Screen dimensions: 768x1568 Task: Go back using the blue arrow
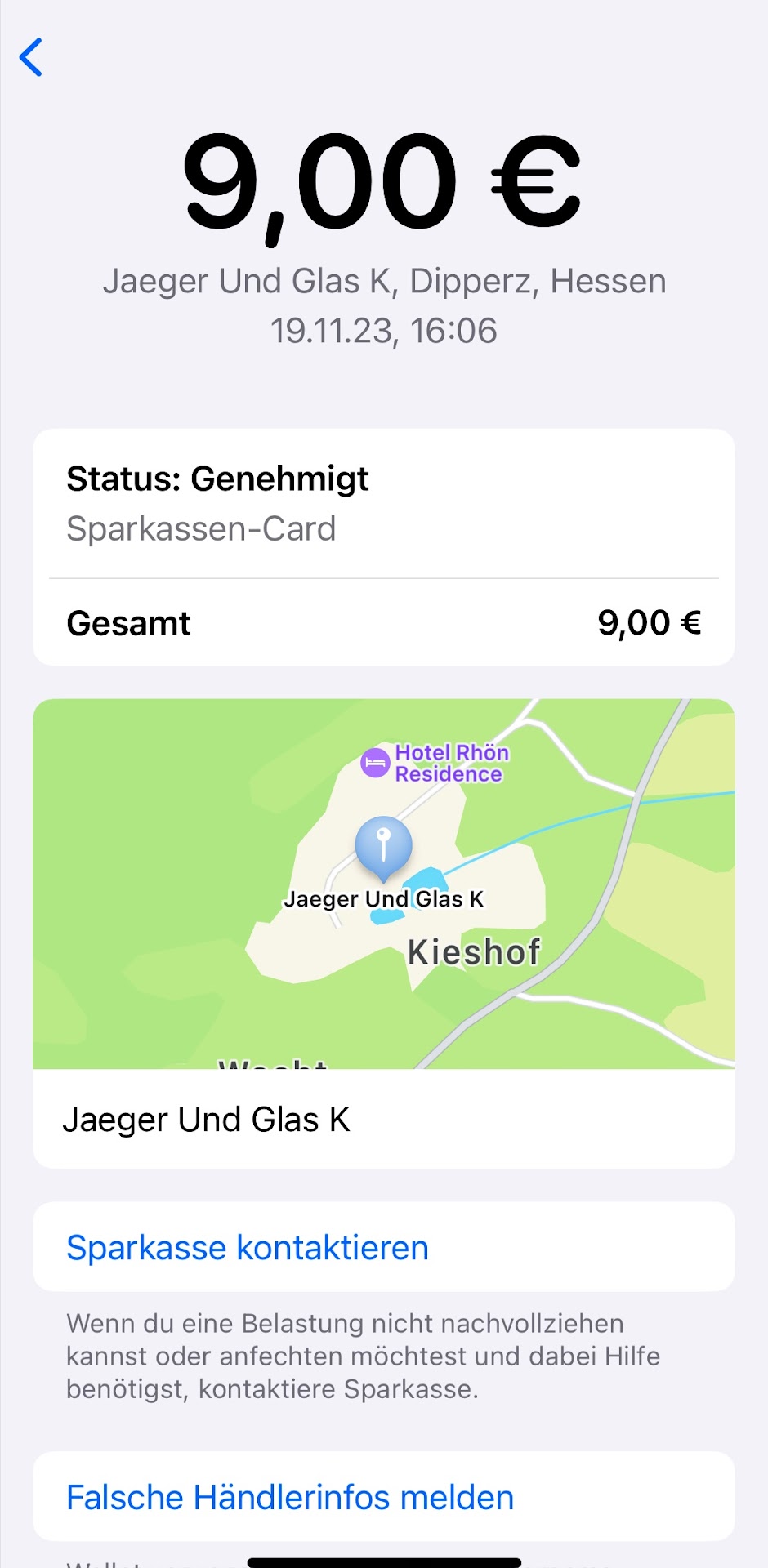[31, 57]
